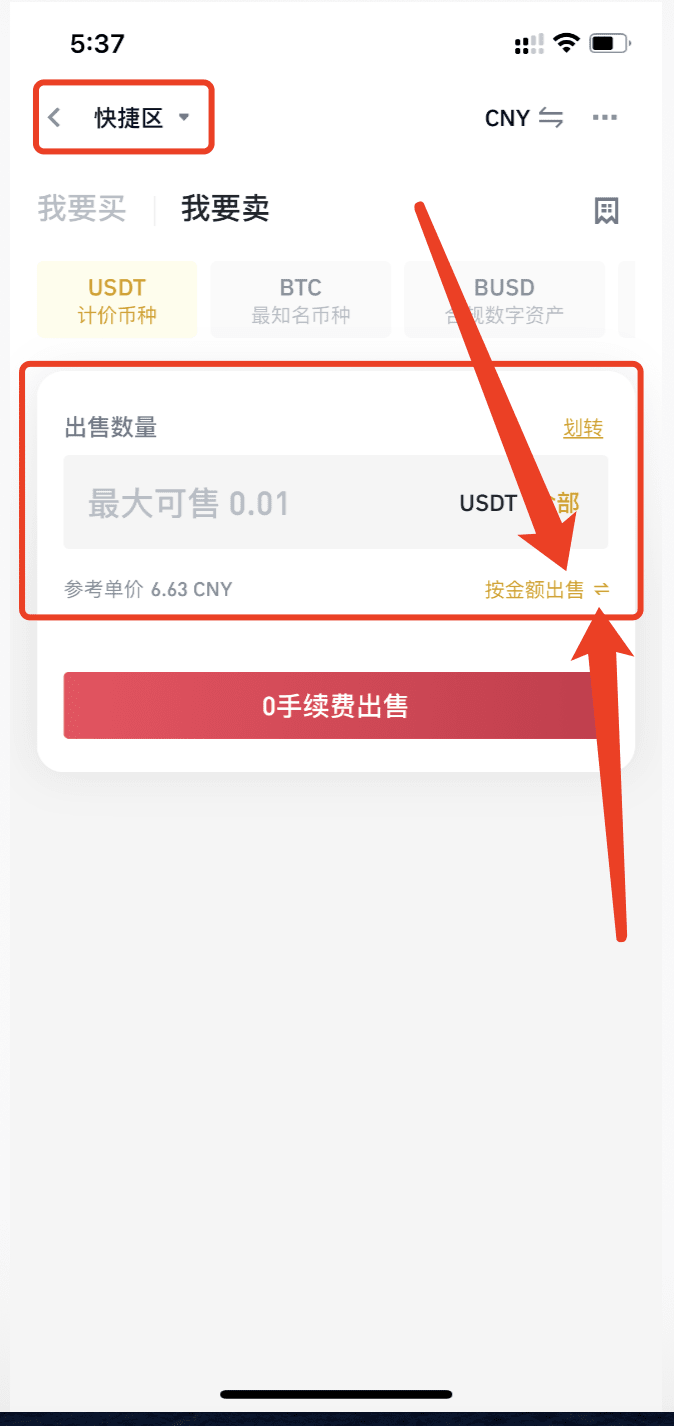Open the three-dot overflow menu
674x1426 pixels.
[604, 118]
